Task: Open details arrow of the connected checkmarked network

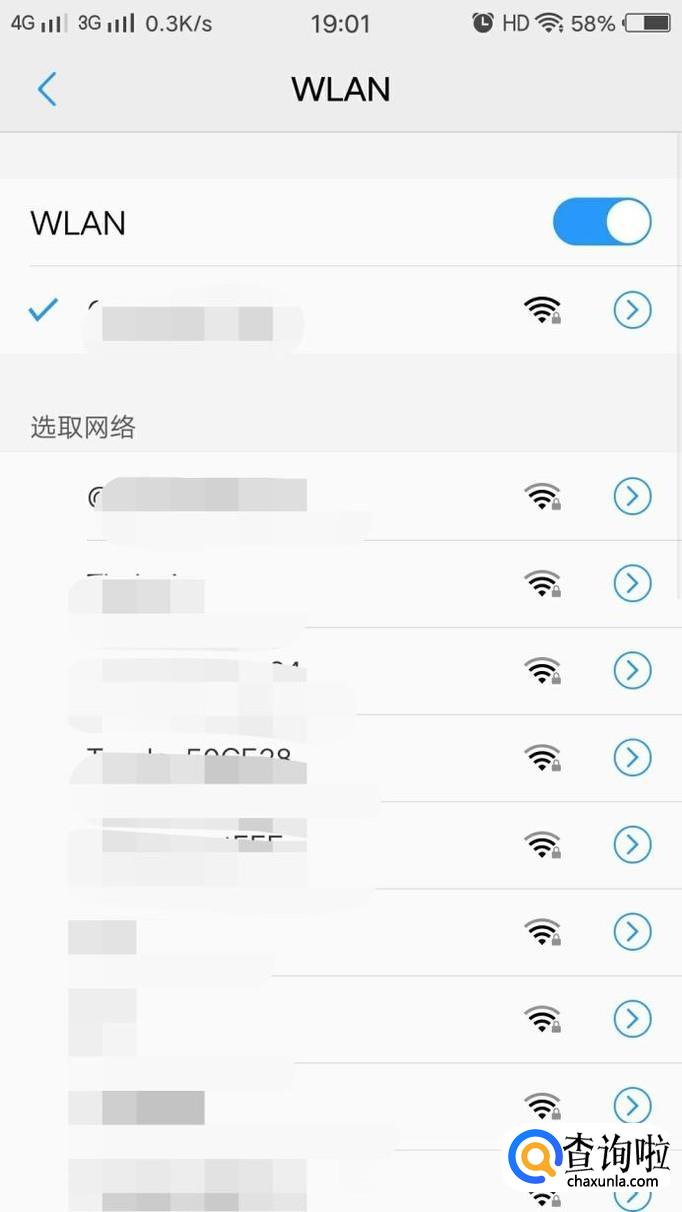Action: pos(632,310)
